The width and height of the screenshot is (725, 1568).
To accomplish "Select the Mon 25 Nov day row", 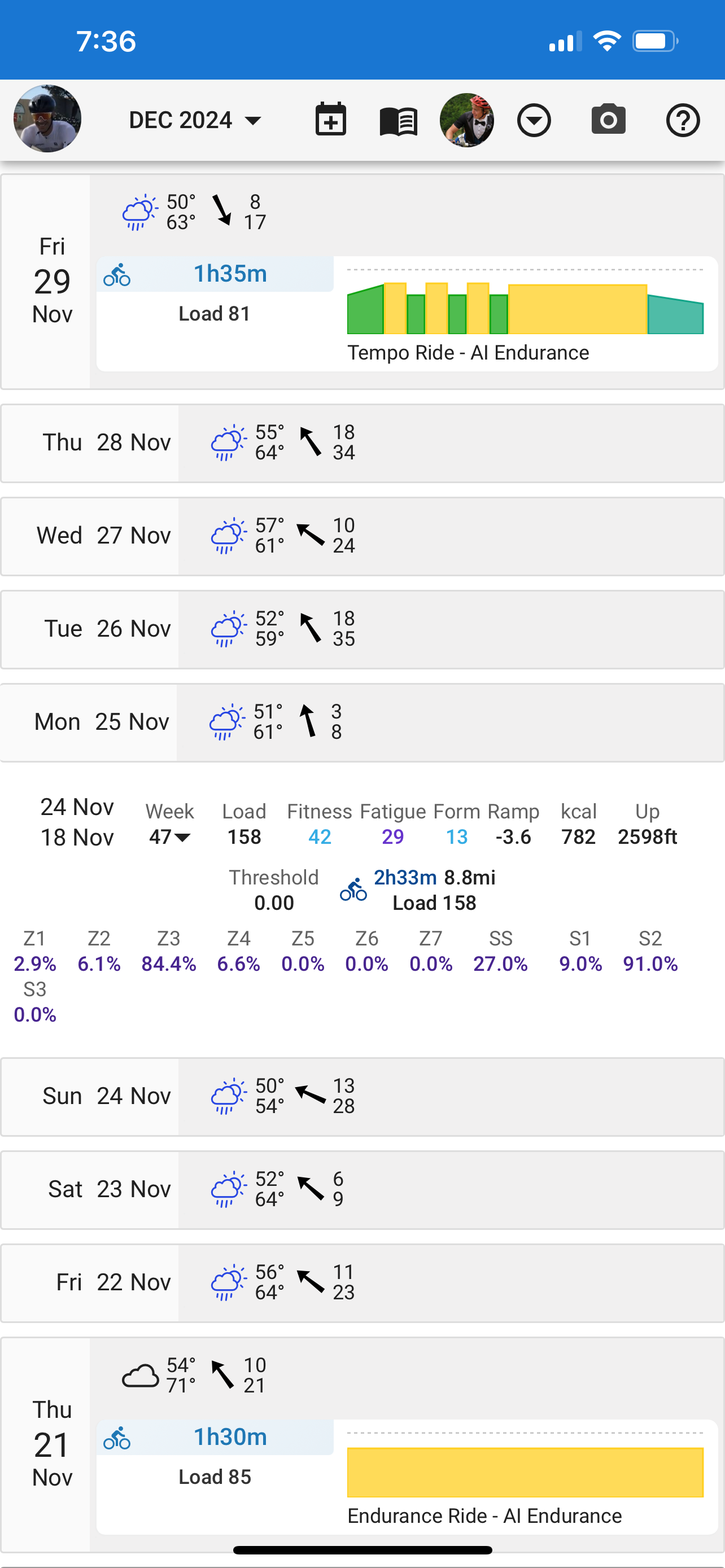I will (x=362, y=722).
